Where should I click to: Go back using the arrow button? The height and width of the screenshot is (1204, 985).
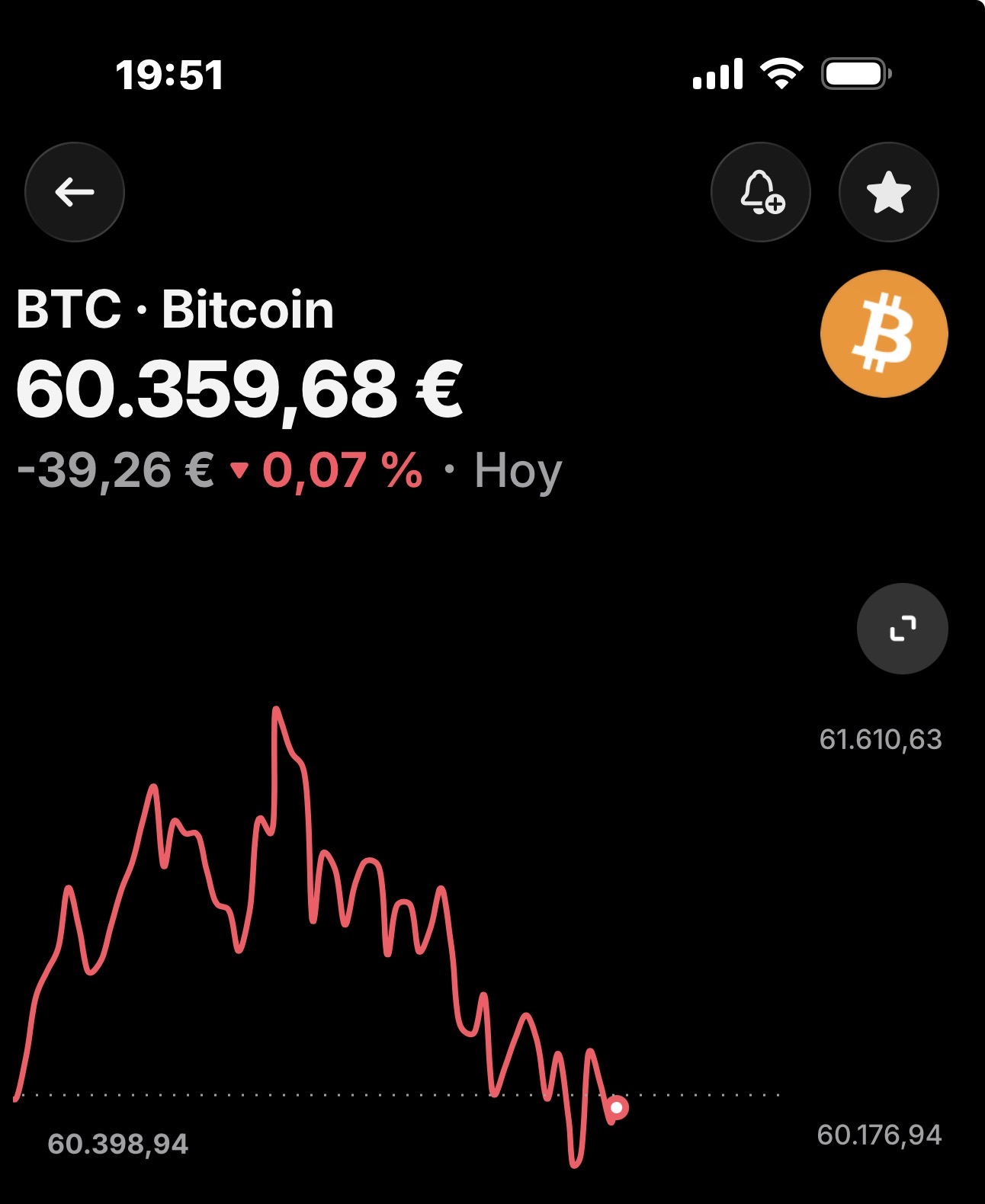tap(75, 192)
